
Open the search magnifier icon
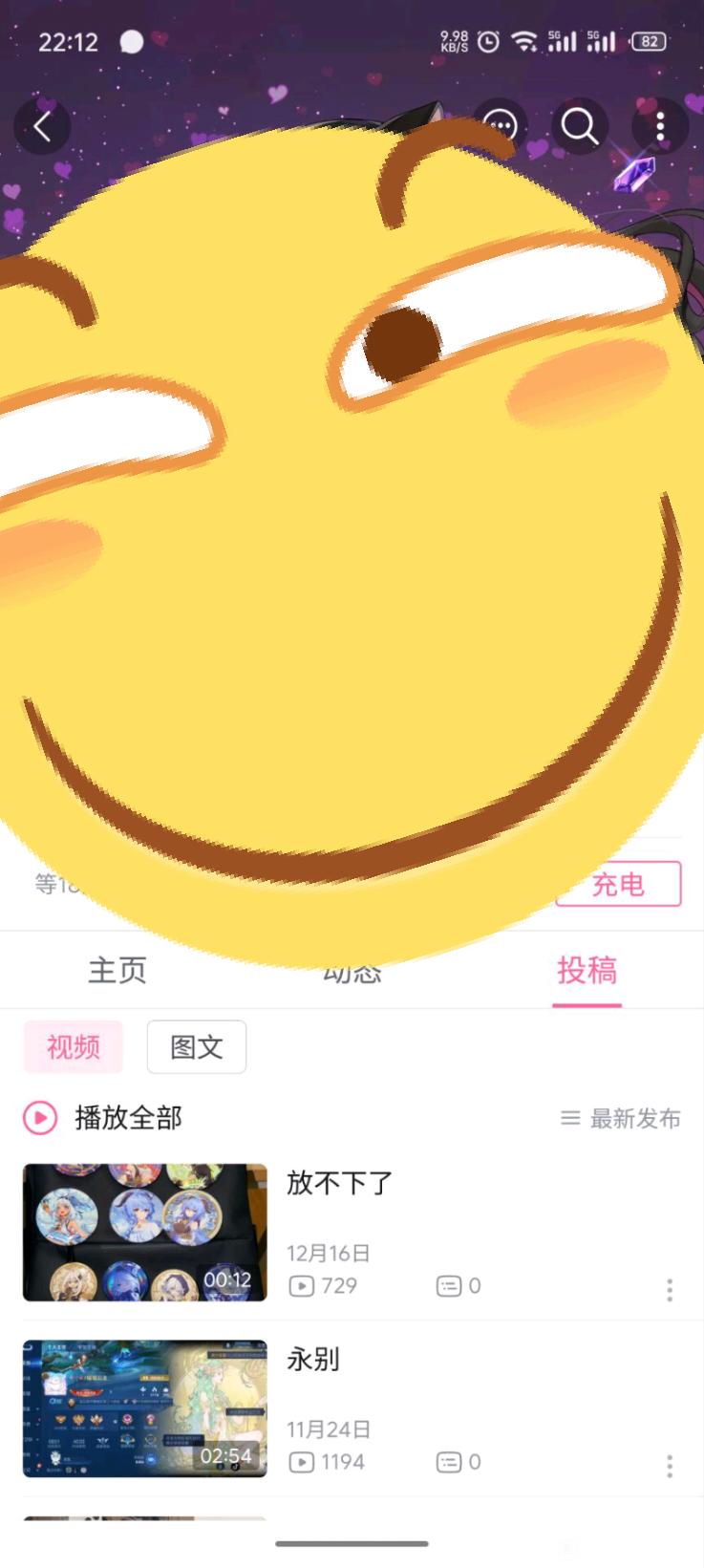click(579, 125)
